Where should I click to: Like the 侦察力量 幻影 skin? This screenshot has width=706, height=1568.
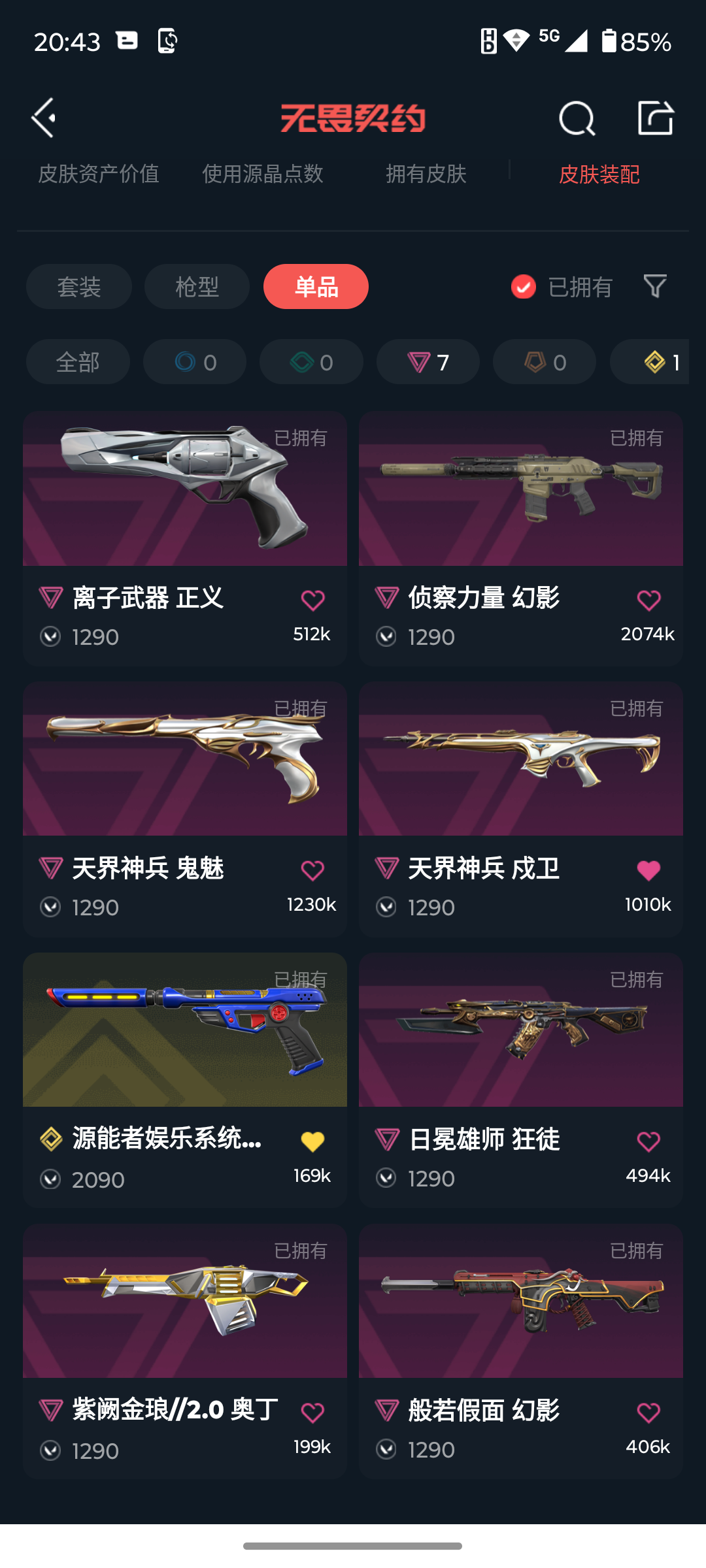648,600
